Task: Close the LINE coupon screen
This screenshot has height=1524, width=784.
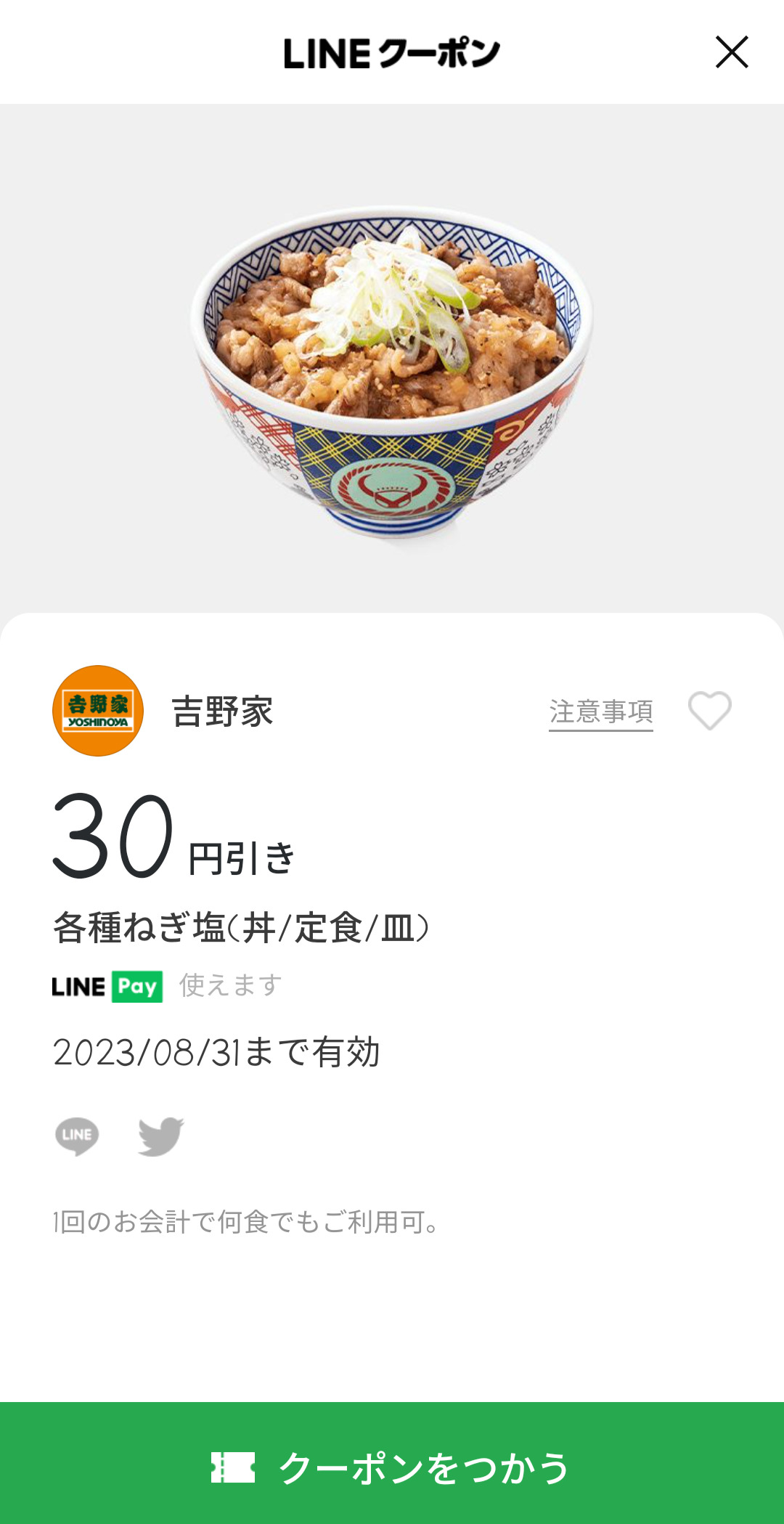Action: point(731,52)
